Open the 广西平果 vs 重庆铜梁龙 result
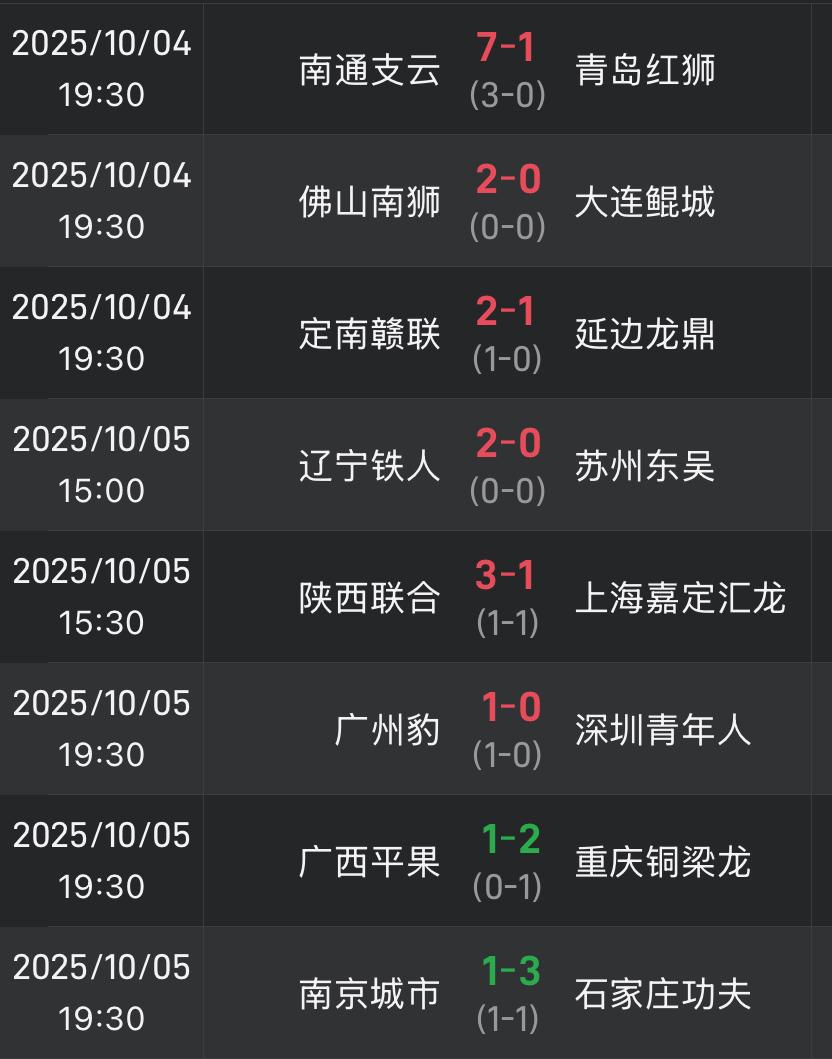This screenshot has width=832, height=1059. coord(508,861)
